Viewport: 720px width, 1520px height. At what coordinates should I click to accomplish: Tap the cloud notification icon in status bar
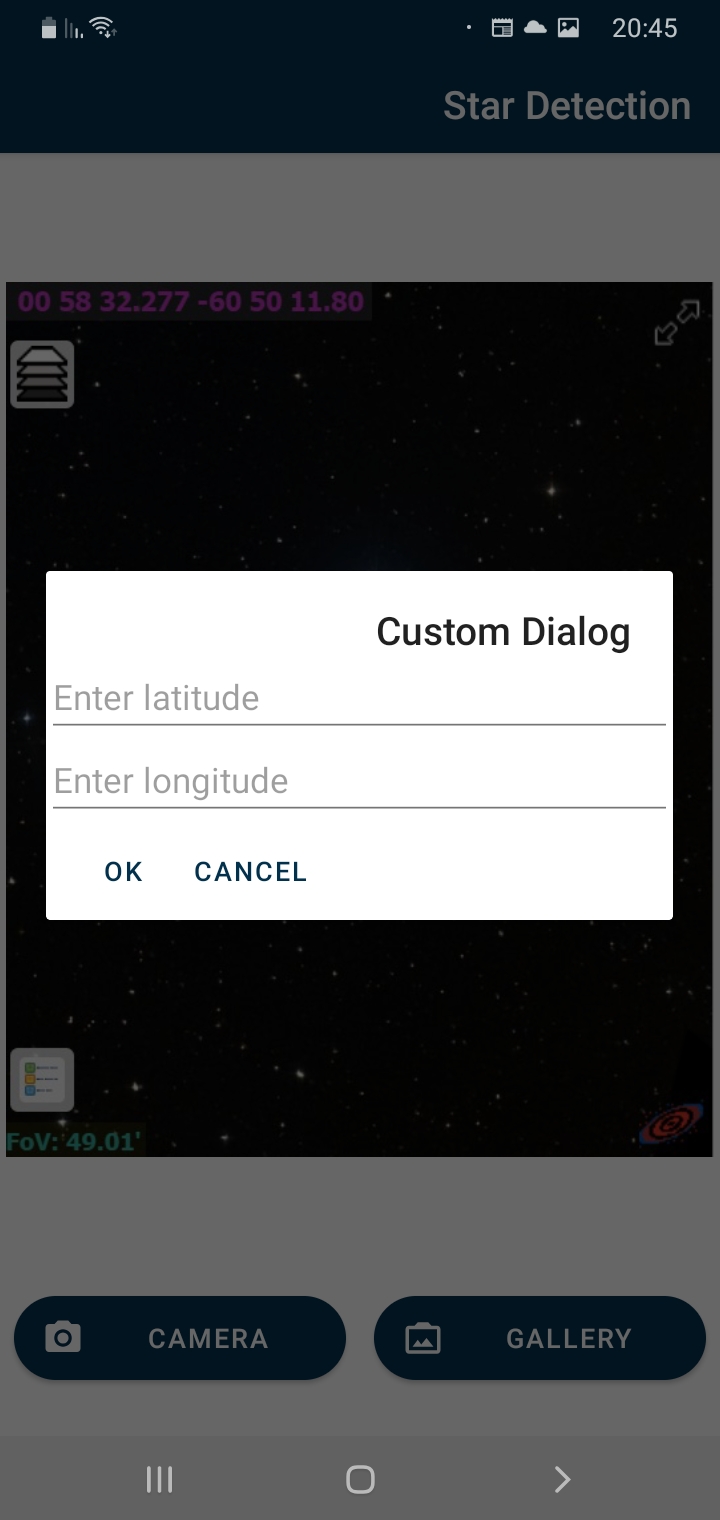536,27
